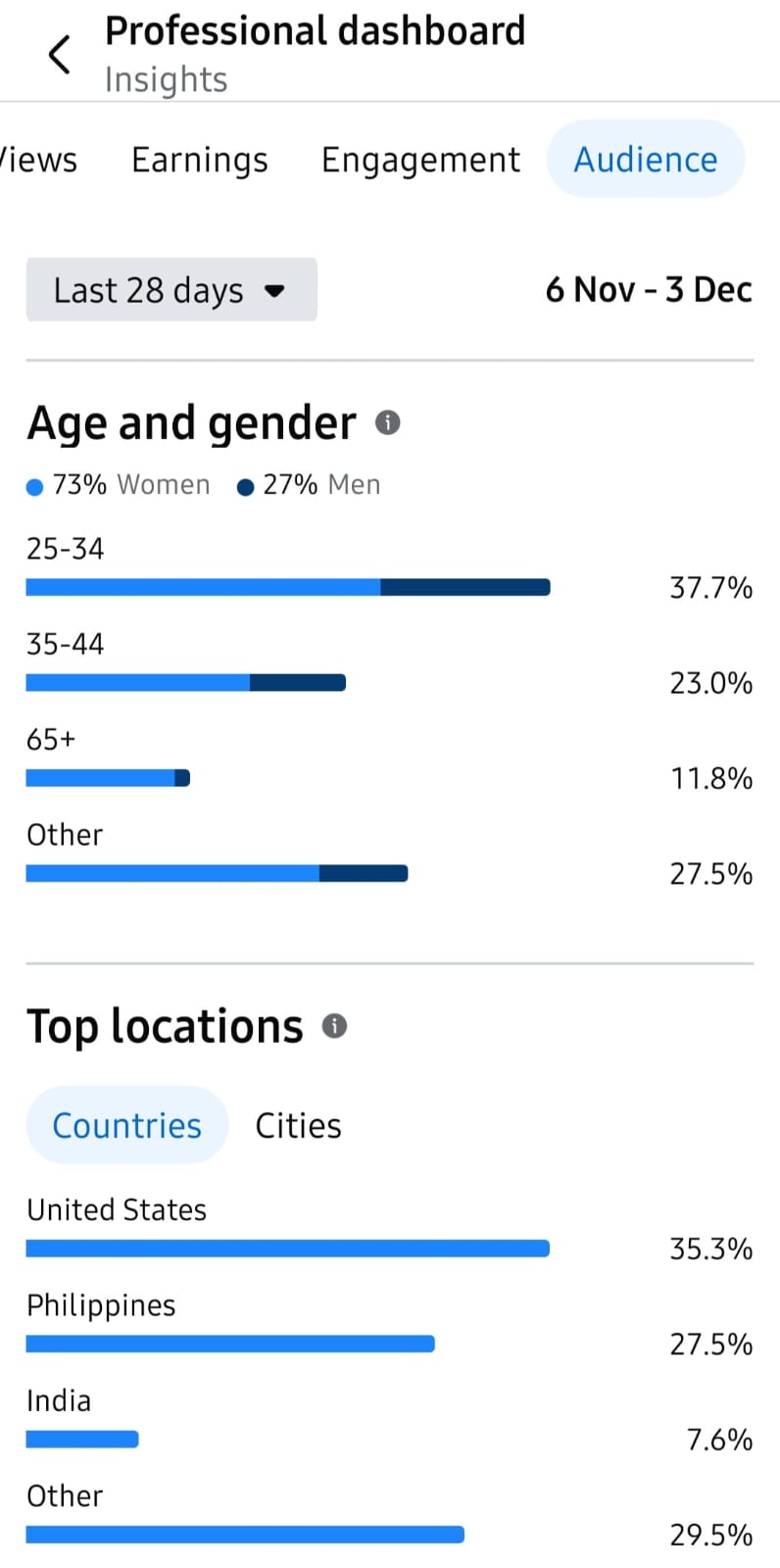
Task: Switch to Cities under Top locations
Action: [x=299, y=1125]
